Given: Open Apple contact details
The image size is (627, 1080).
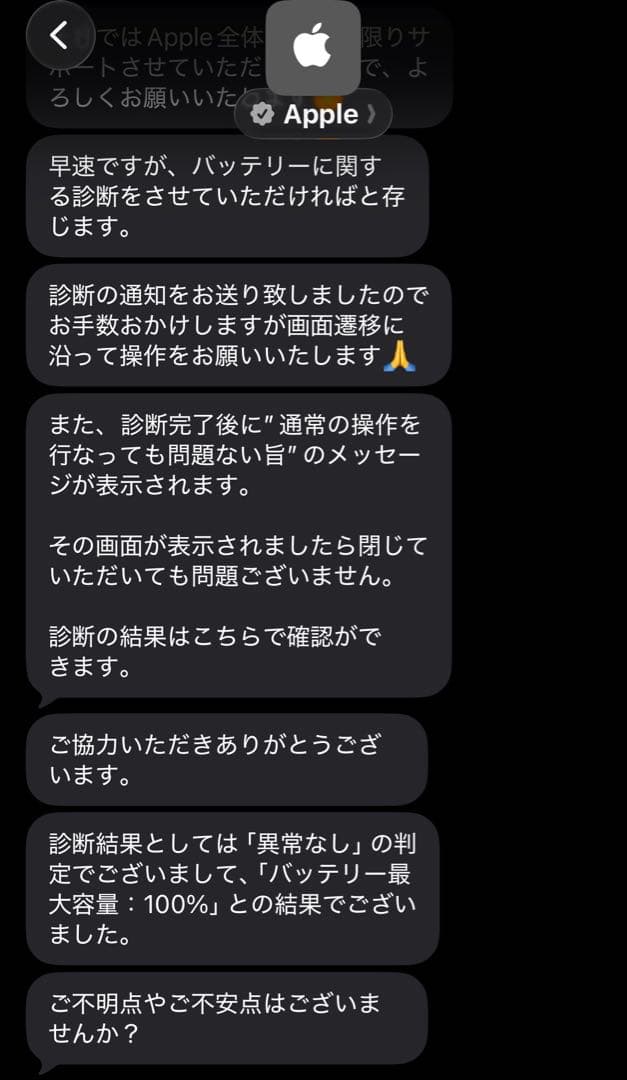Looking at the screenshot, I should [313, 114].
